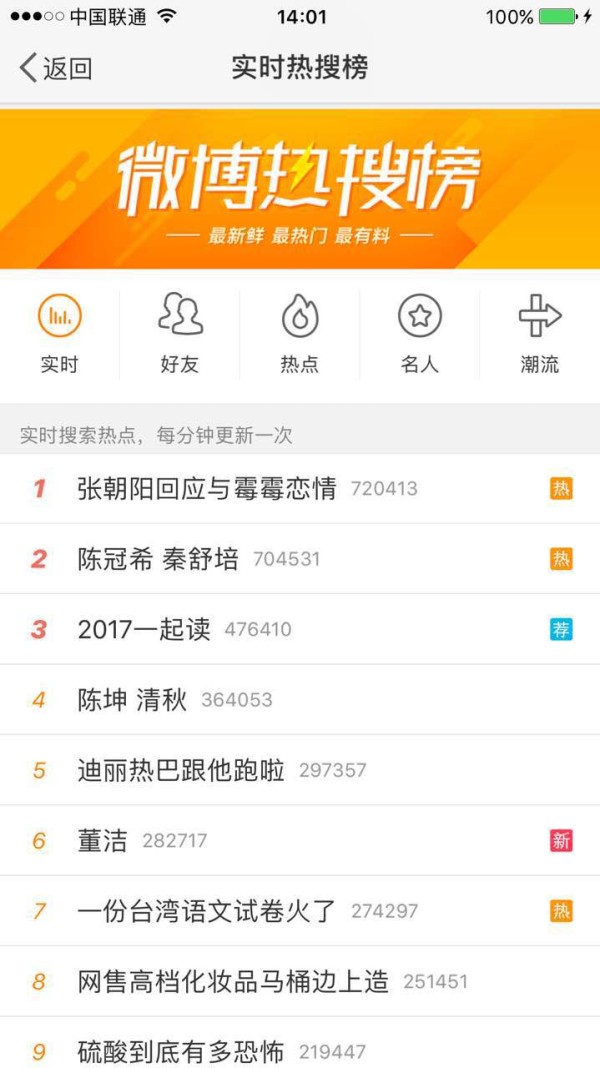View 一份台湾语文试卷火了 topic
This screenshot has width=600, height=1068.
click(x=207, y=911)
